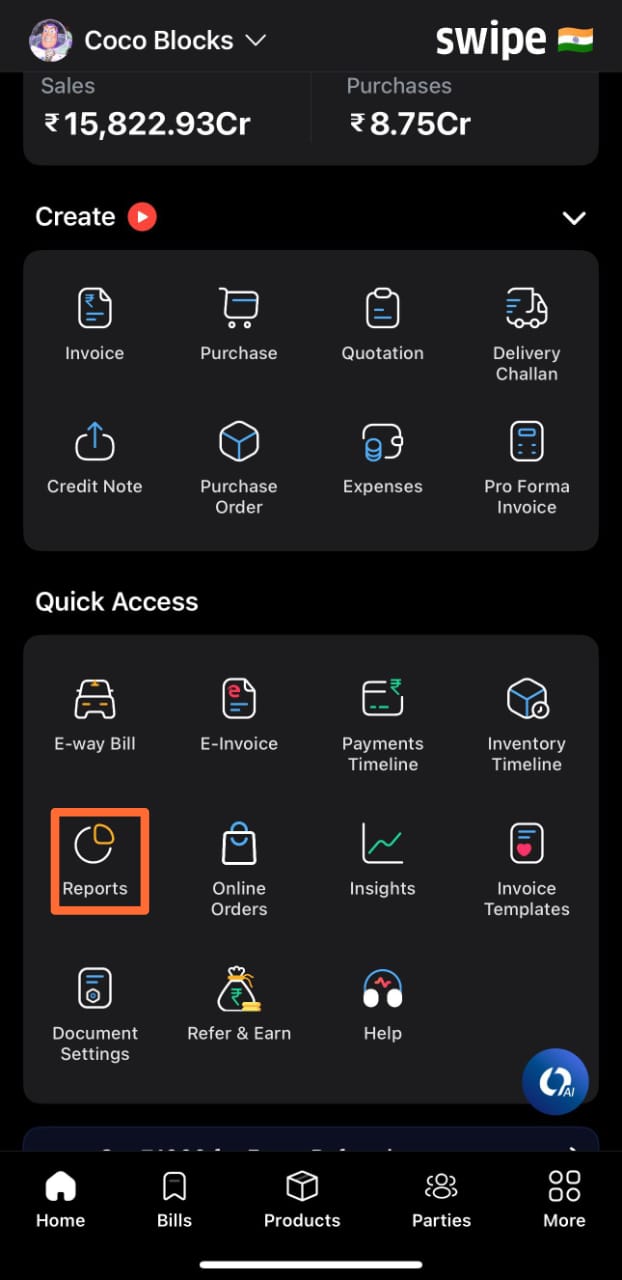Open Delivery Challan creation
Viewport: 622px width, 1280px height.
pyautogui.click(x=527, y=334)
